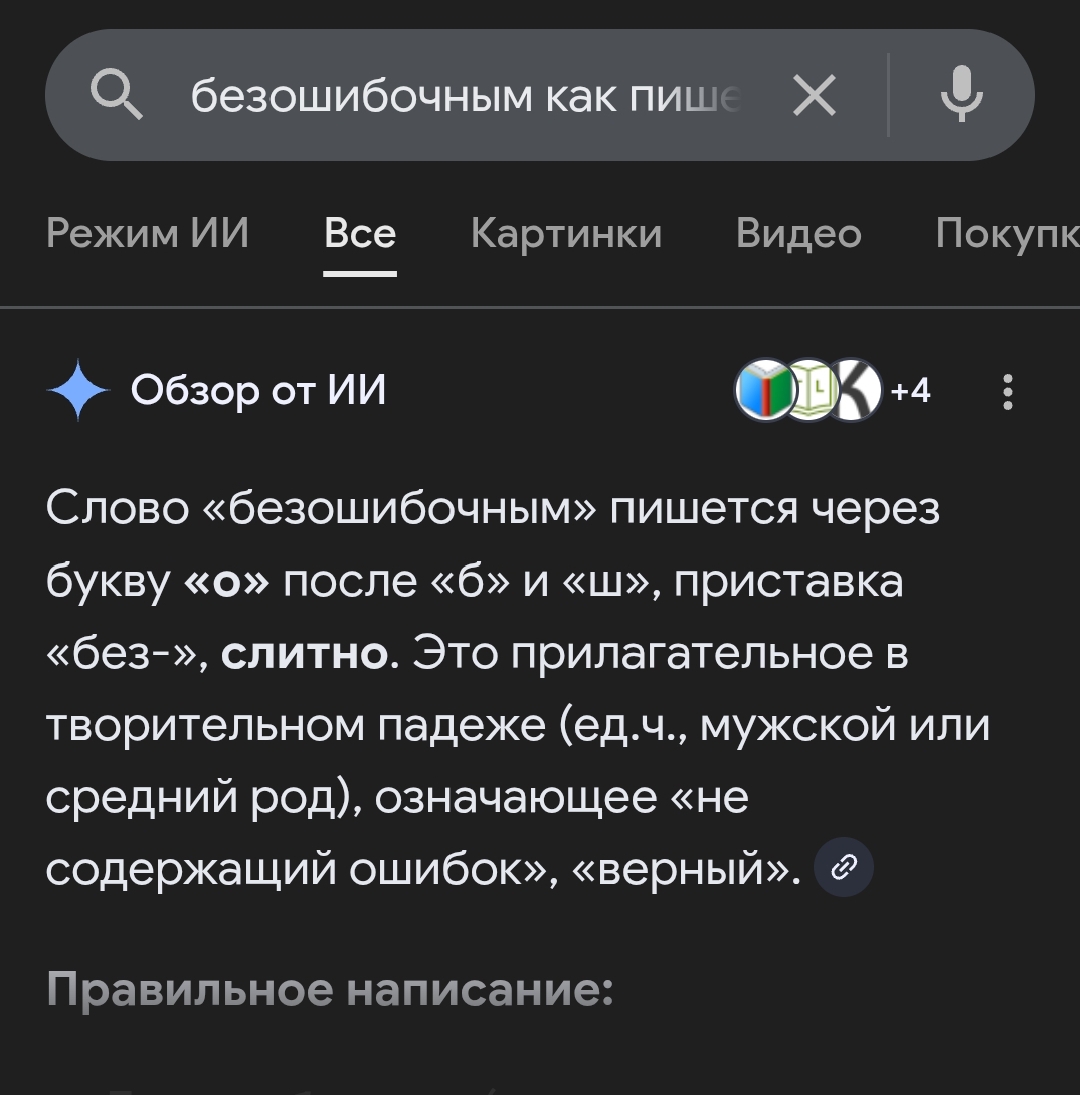Open the Картинки tab

[x=566, y=233]
